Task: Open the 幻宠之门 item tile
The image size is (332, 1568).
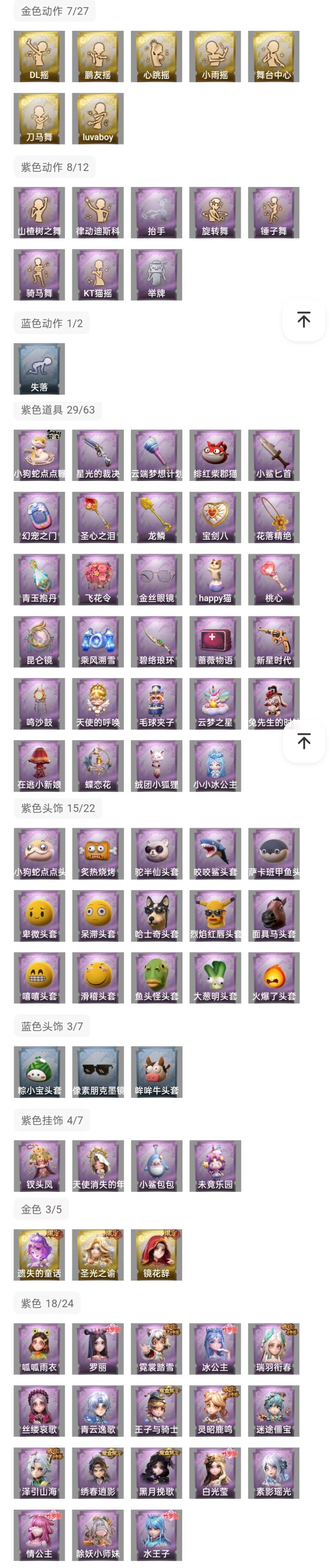Action: [39, 517]
